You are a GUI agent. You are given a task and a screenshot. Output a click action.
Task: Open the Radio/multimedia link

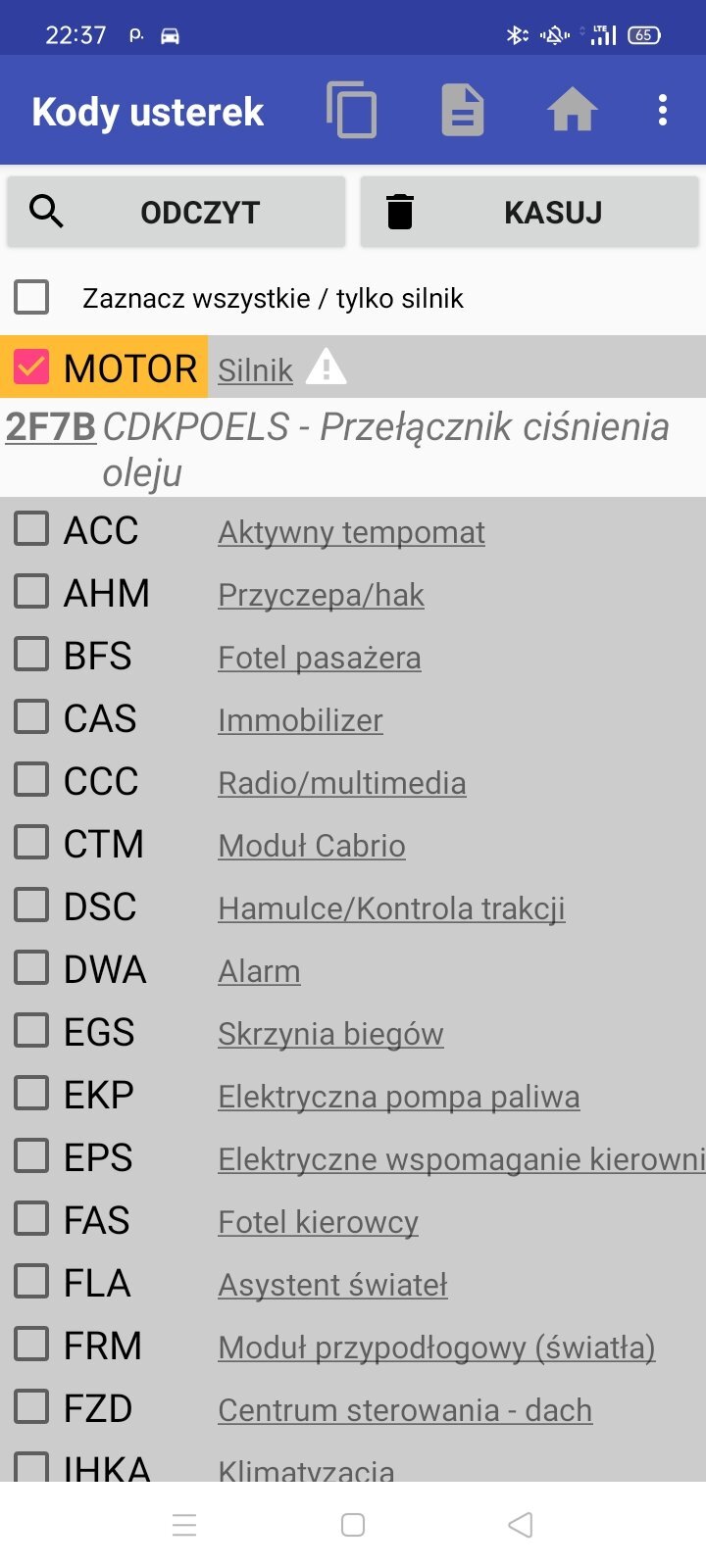(x=341, y=783)
